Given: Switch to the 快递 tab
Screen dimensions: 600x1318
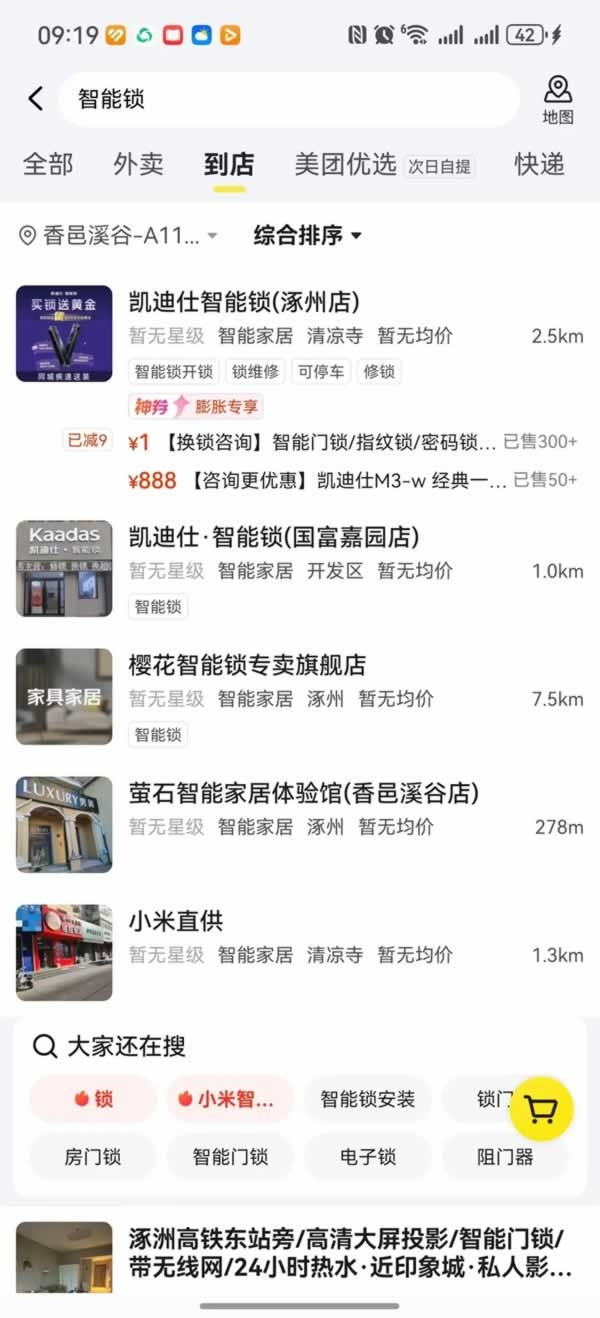Looking at the screenshot, I should (x=540, y=164).
